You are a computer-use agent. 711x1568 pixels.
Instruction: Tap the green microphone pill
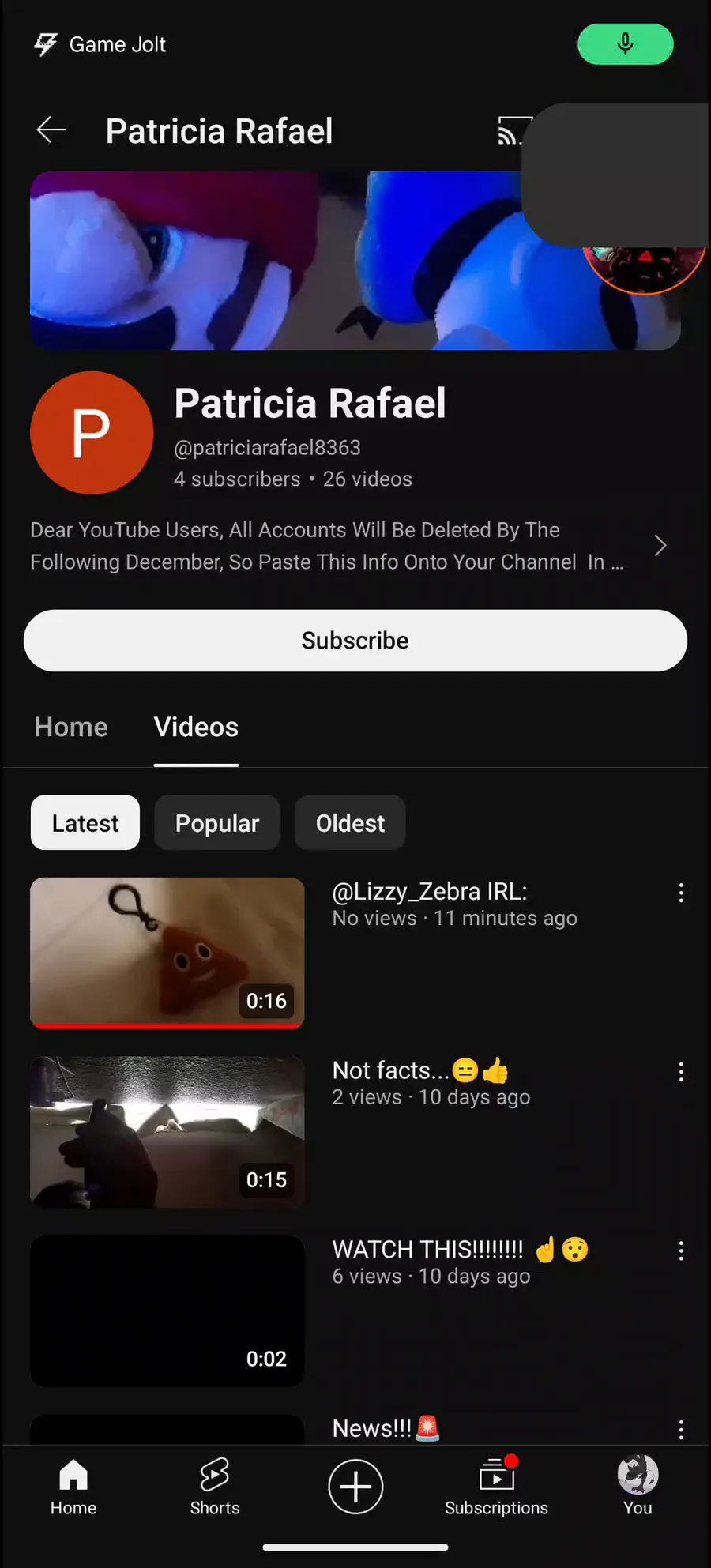point(625,44)
